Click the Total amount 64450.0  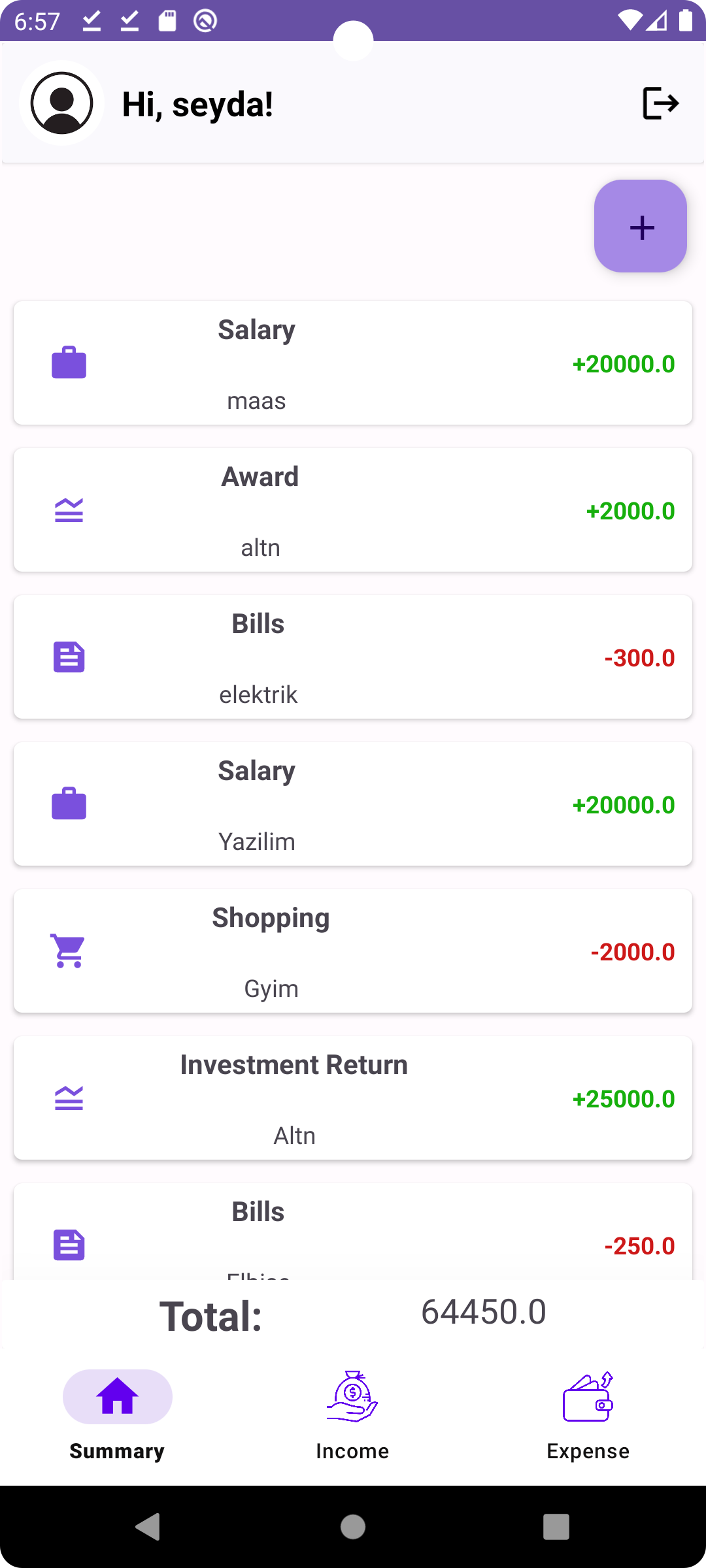coord(483,1313)
